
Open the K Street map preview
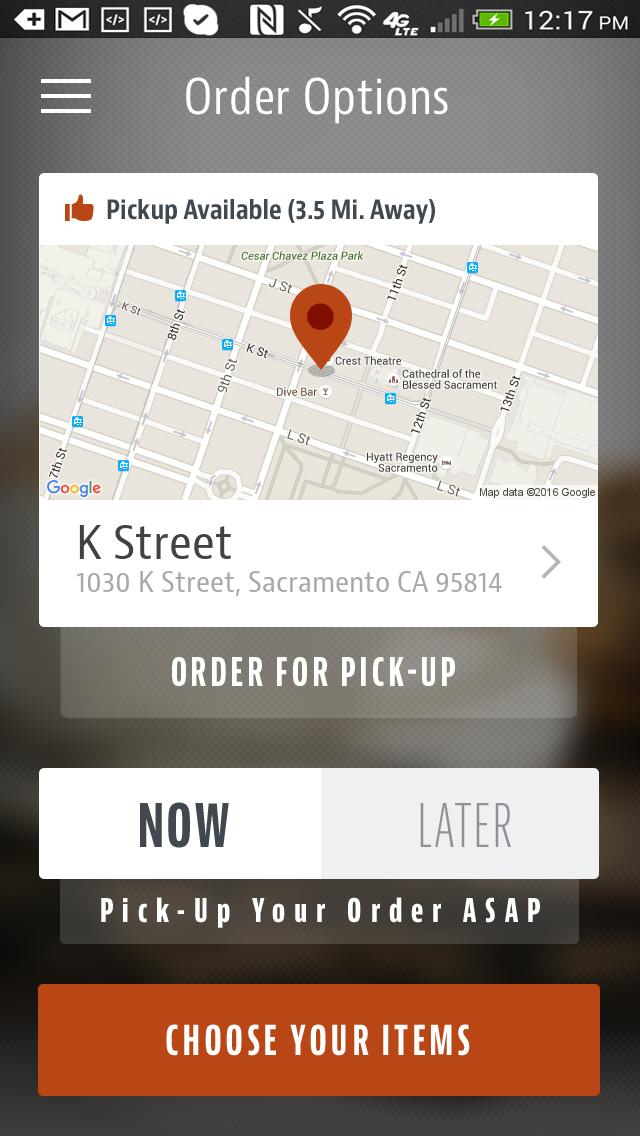point(318,372)
